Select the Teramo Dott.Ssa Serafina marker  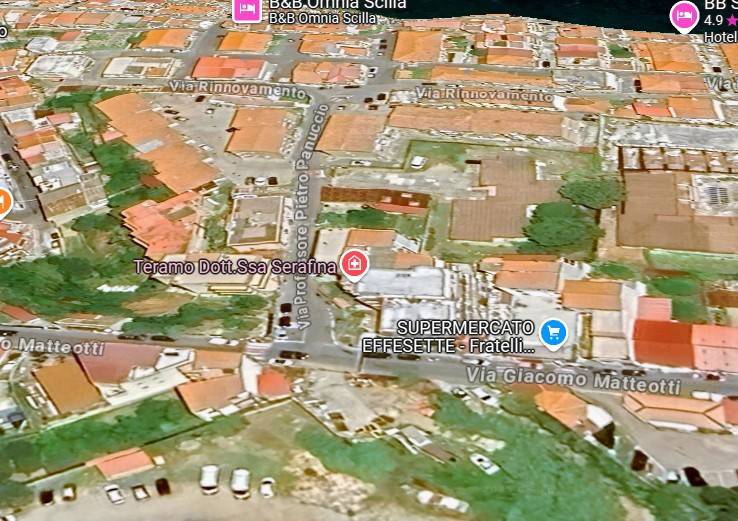[x=354, y=264]
